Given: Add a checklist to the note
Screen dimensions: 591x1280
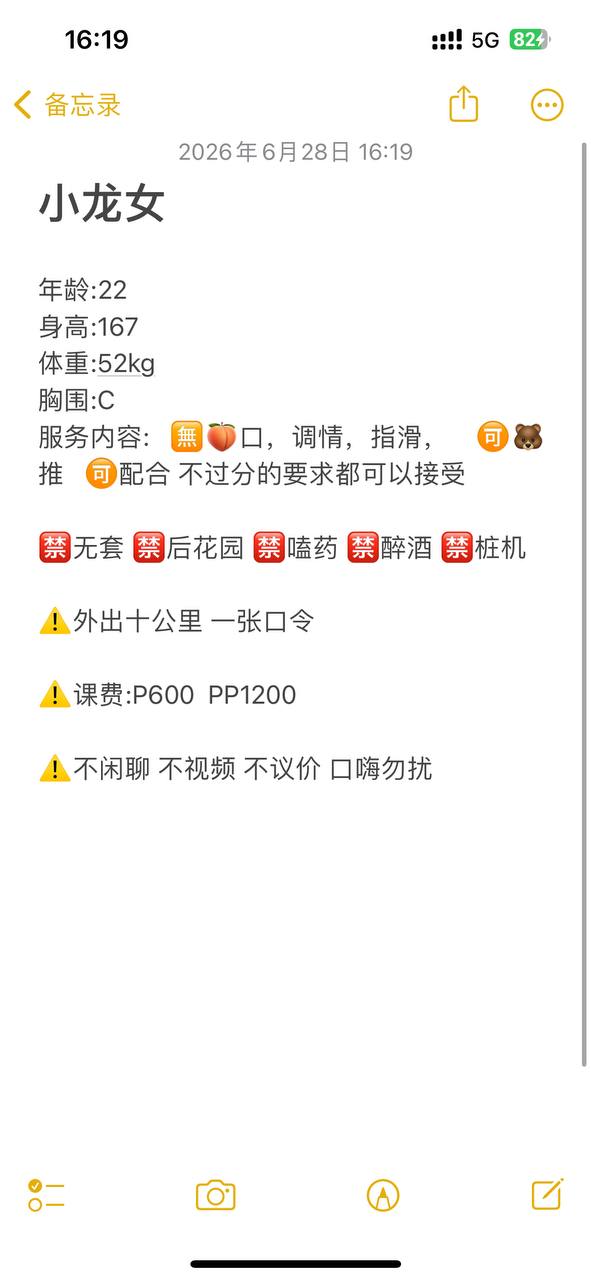Looking at the screenshot, I should pos(46,1195).
